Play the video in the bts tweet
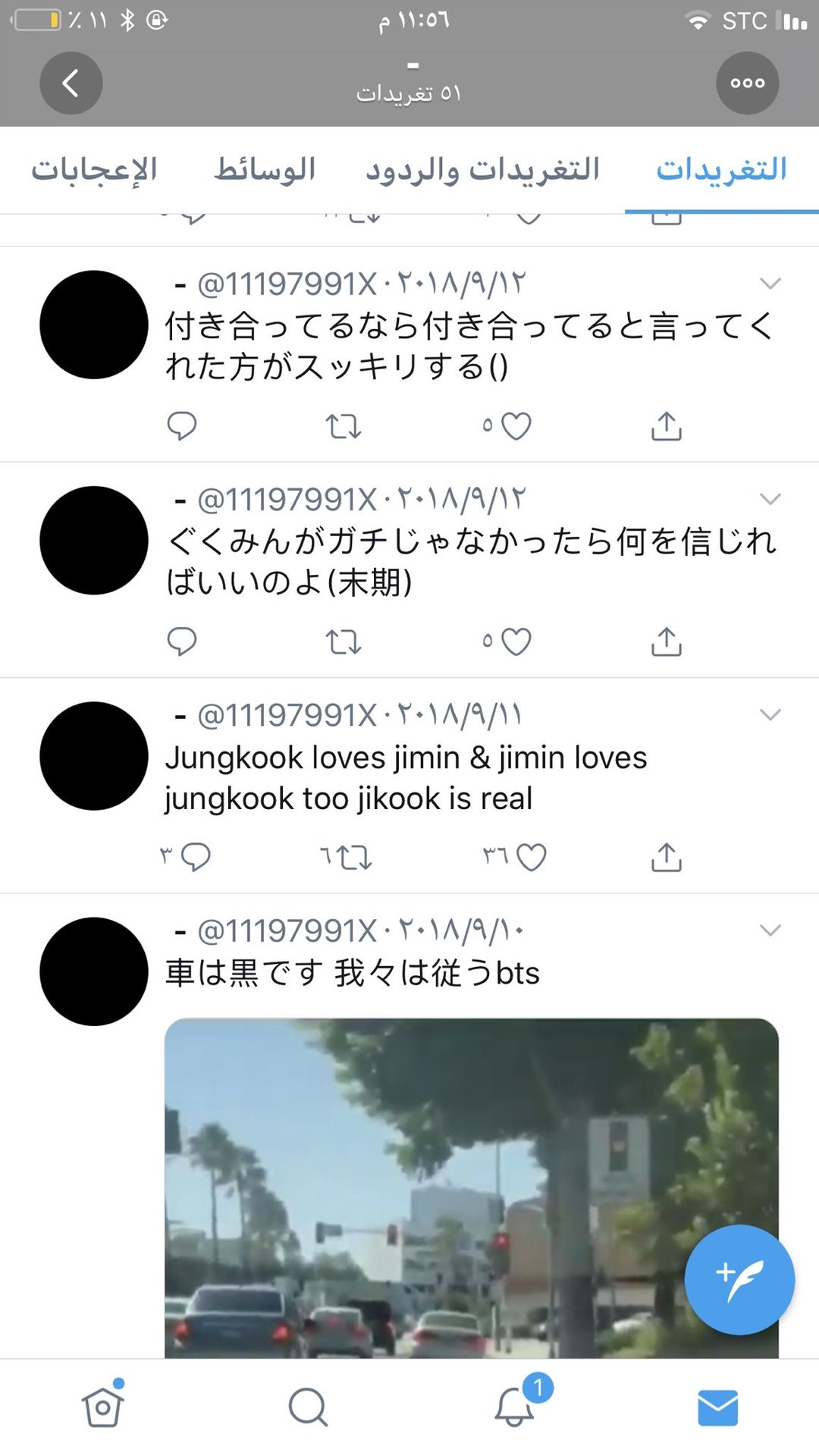 pyautogui.click(x=471, y=1188)
